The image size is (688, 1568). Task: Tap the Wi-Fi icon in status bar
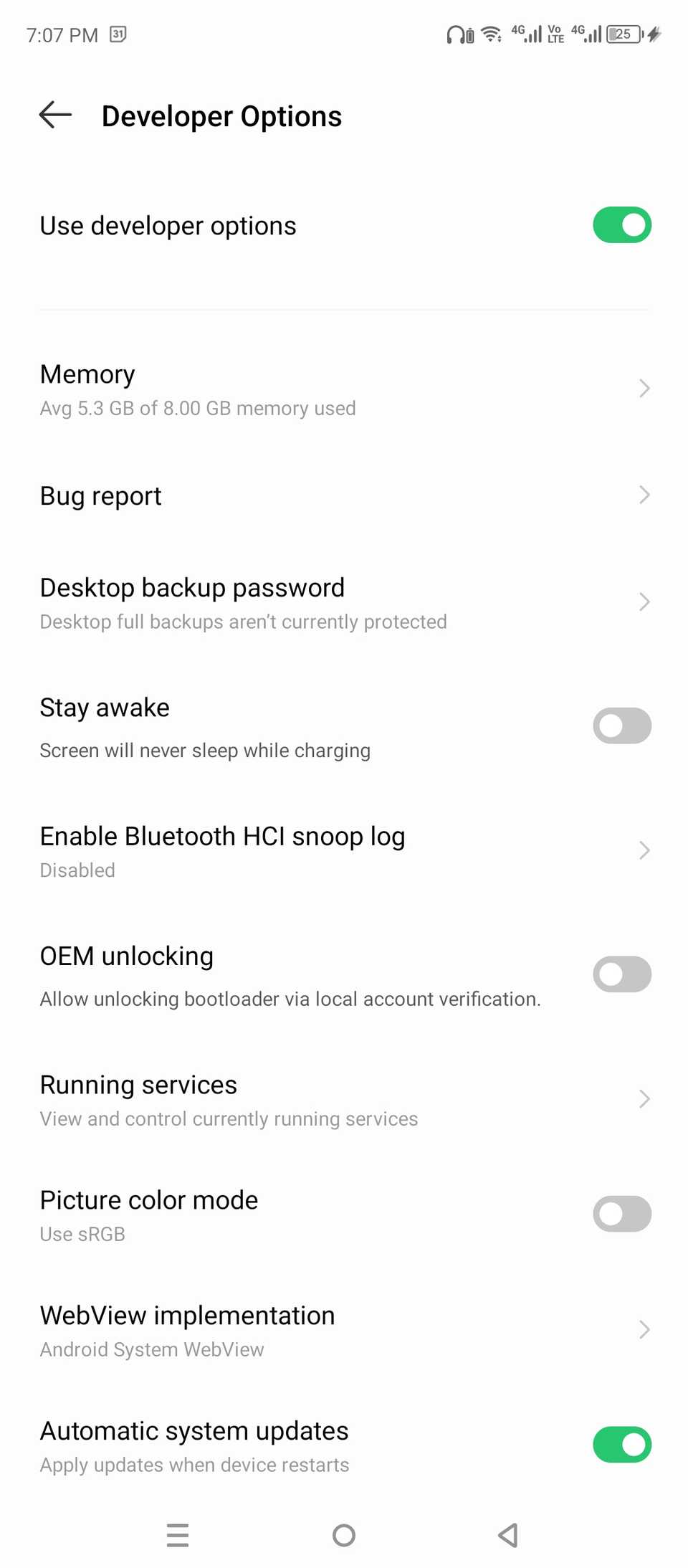tap(490, 34)
